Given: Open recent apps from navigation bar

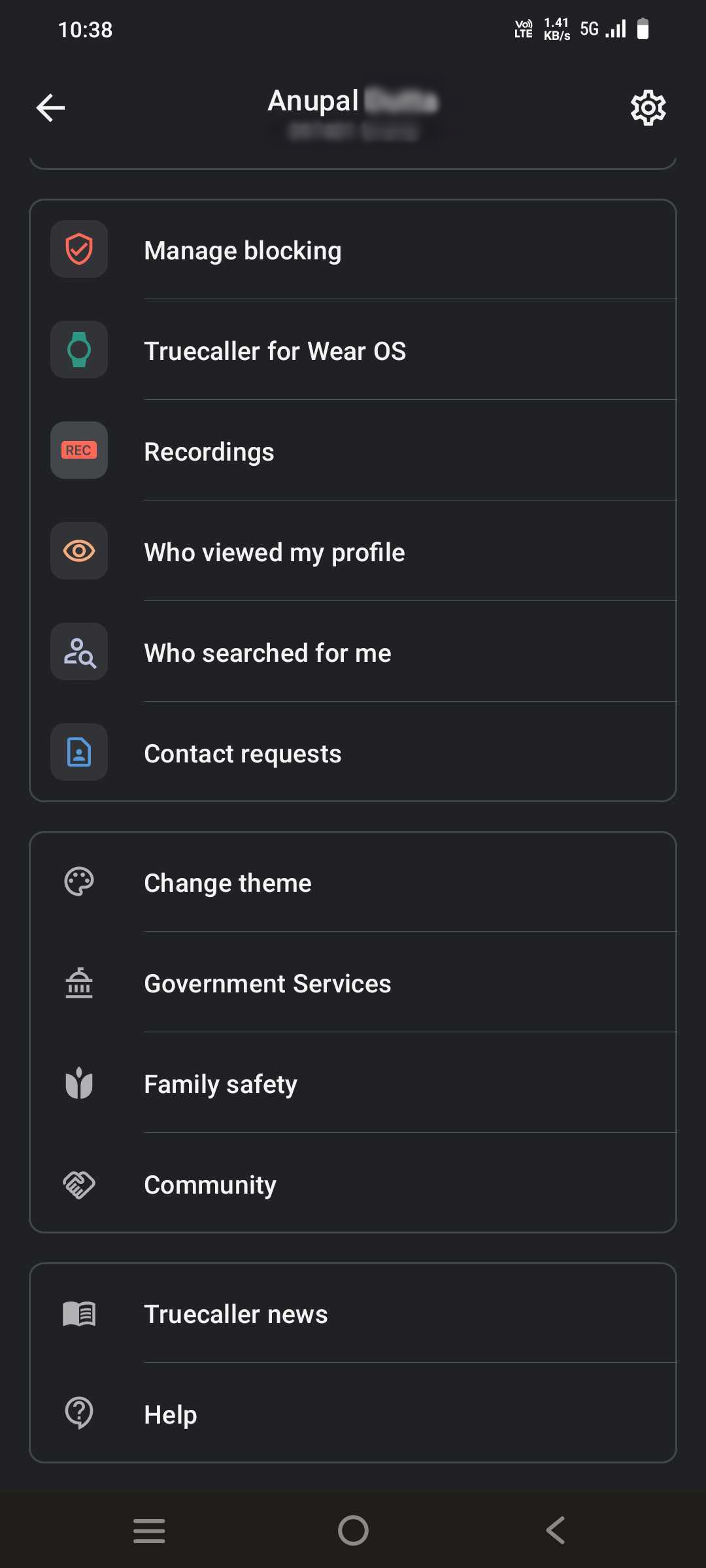Looking at the screenshot, I should pos(149,1530).
